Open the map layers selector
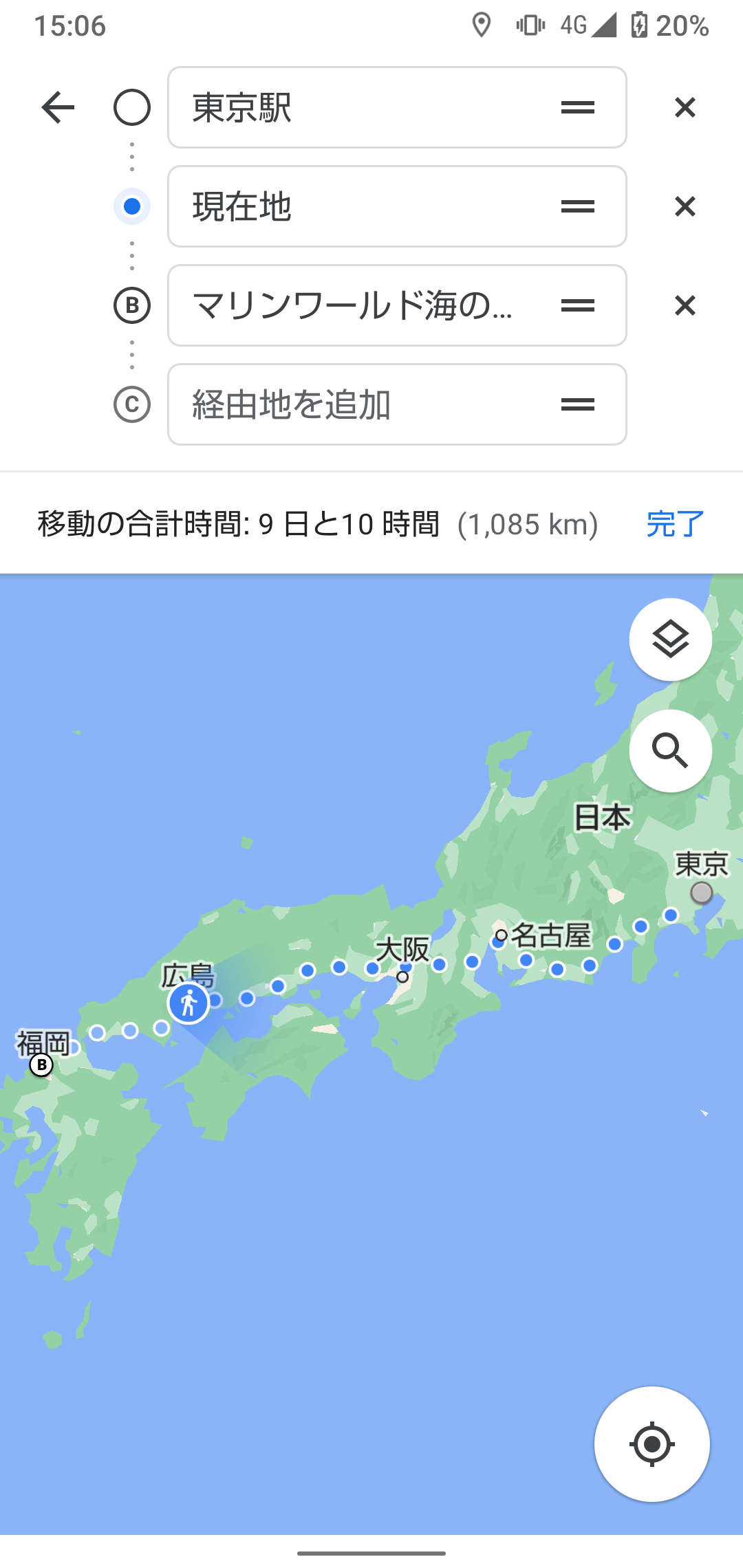This screenshot has width=743, height=1568. click(x=670, y=640)
